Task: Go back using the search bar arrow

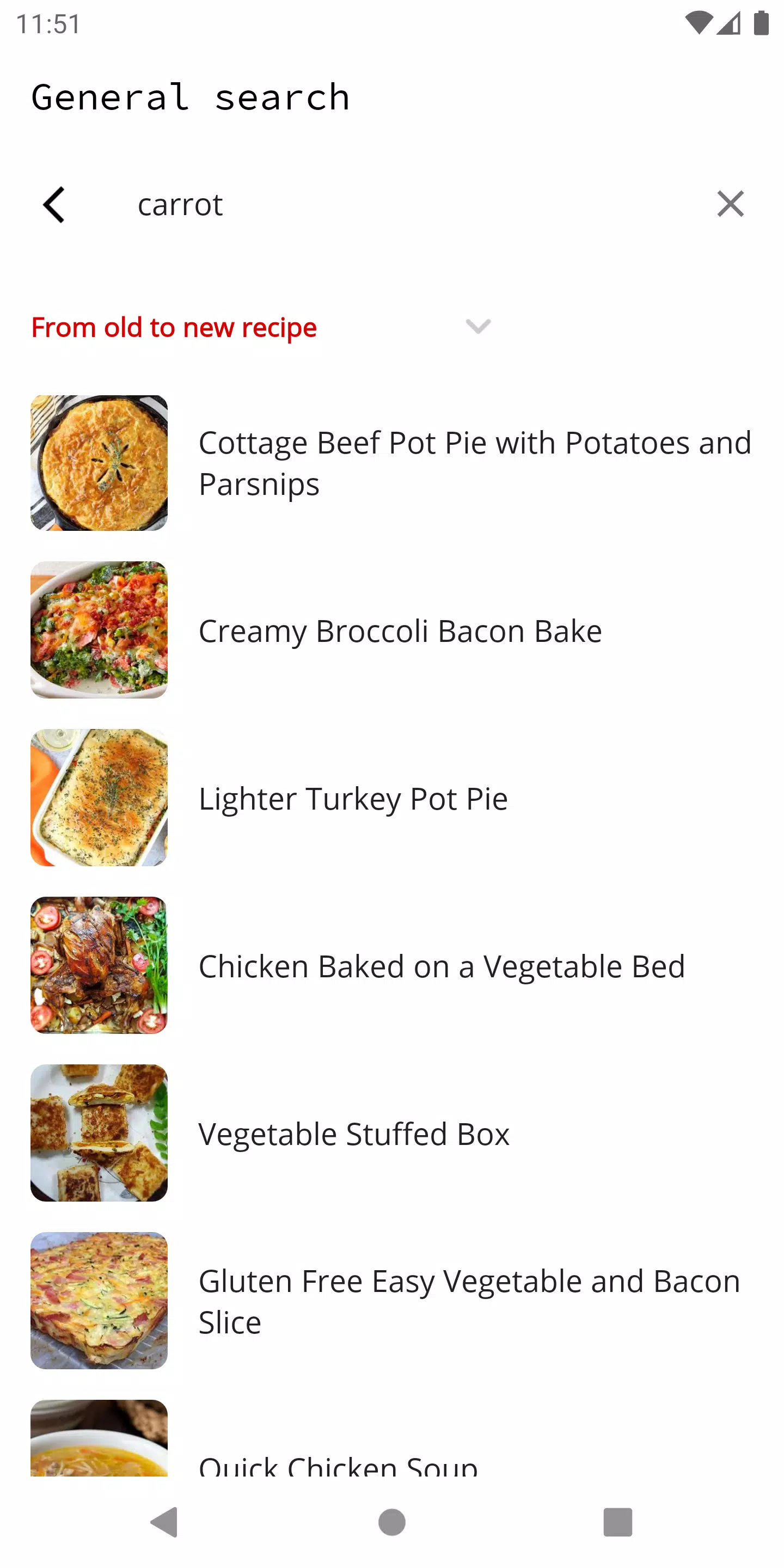Action: click(54, 205)
